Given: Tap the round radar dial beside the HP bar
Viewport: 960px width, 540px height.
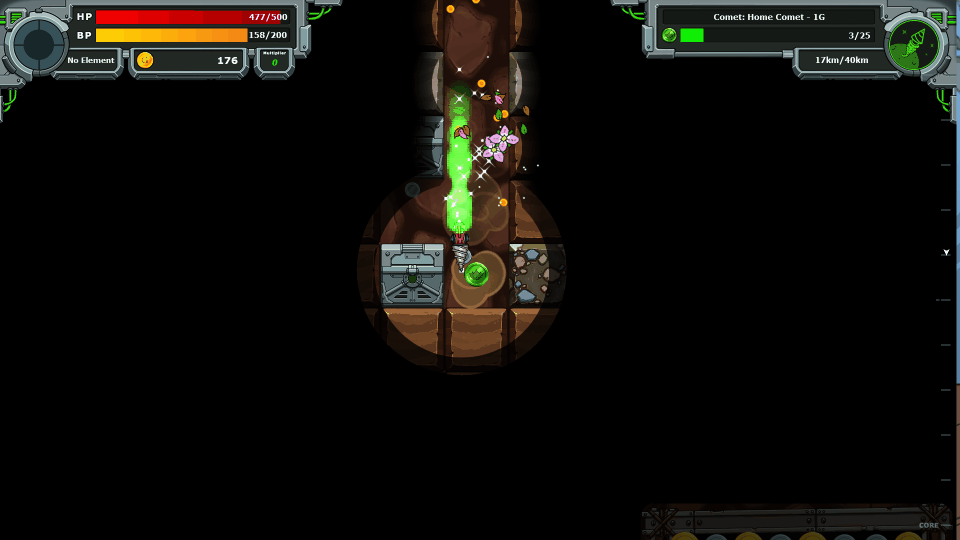Looking at the screenshot, I should 39,45.
